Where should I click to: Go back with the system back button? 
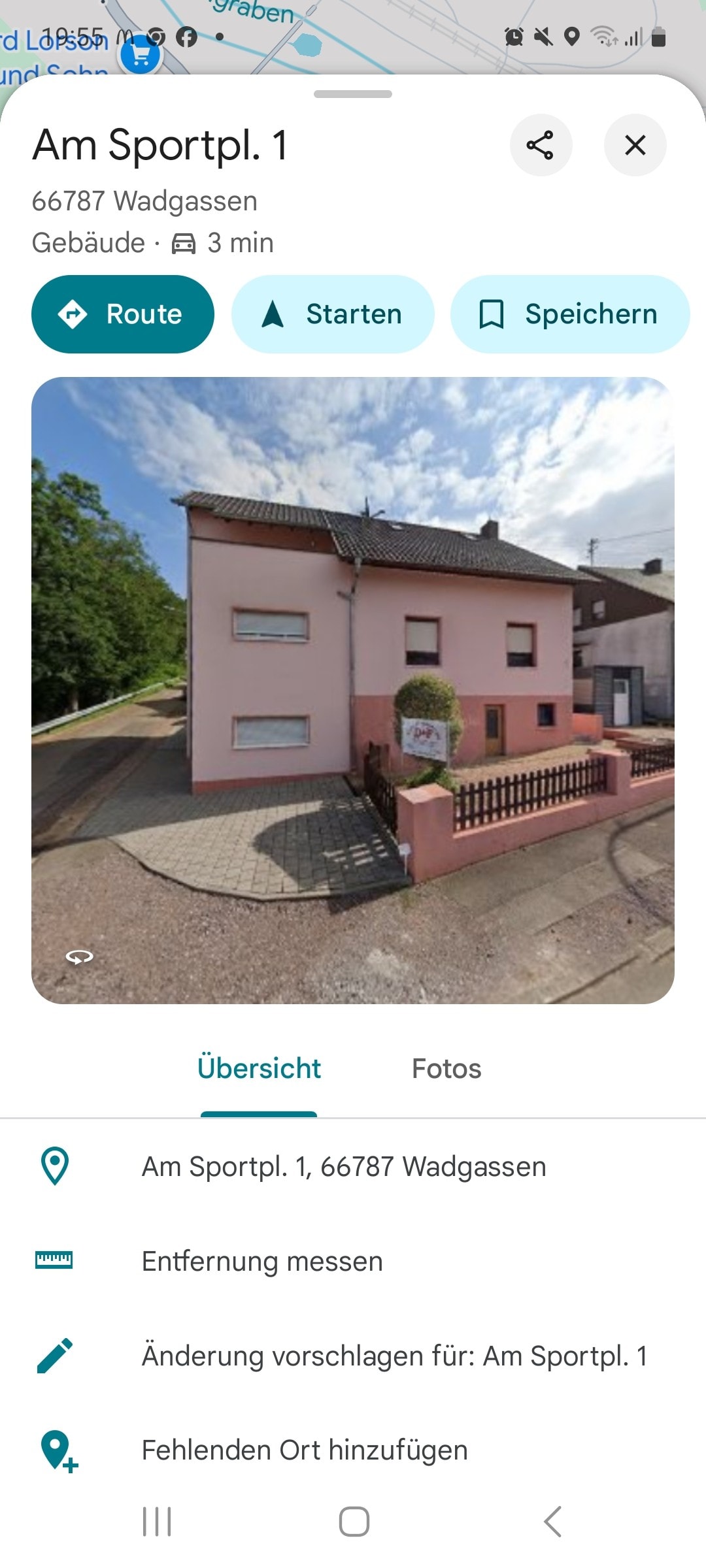tap(552, 1522)
